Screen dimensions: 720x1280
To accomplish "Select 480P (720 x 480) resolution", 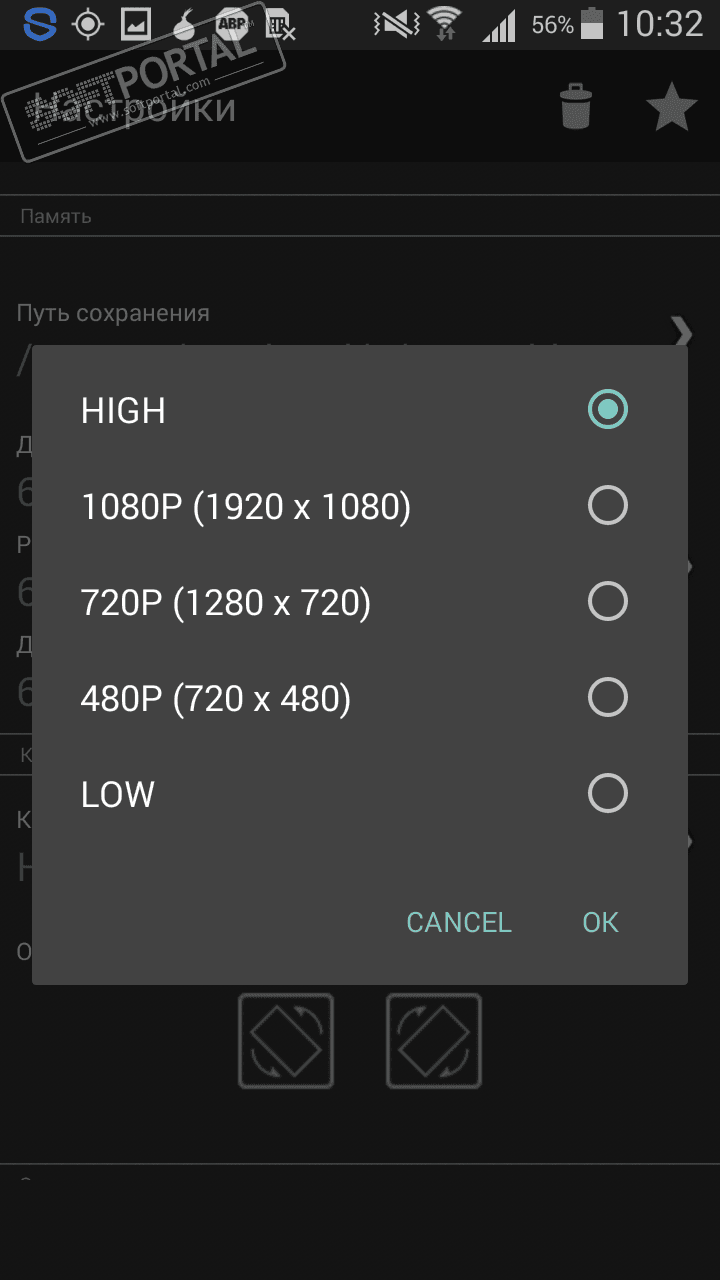I will tap(607, 698).
